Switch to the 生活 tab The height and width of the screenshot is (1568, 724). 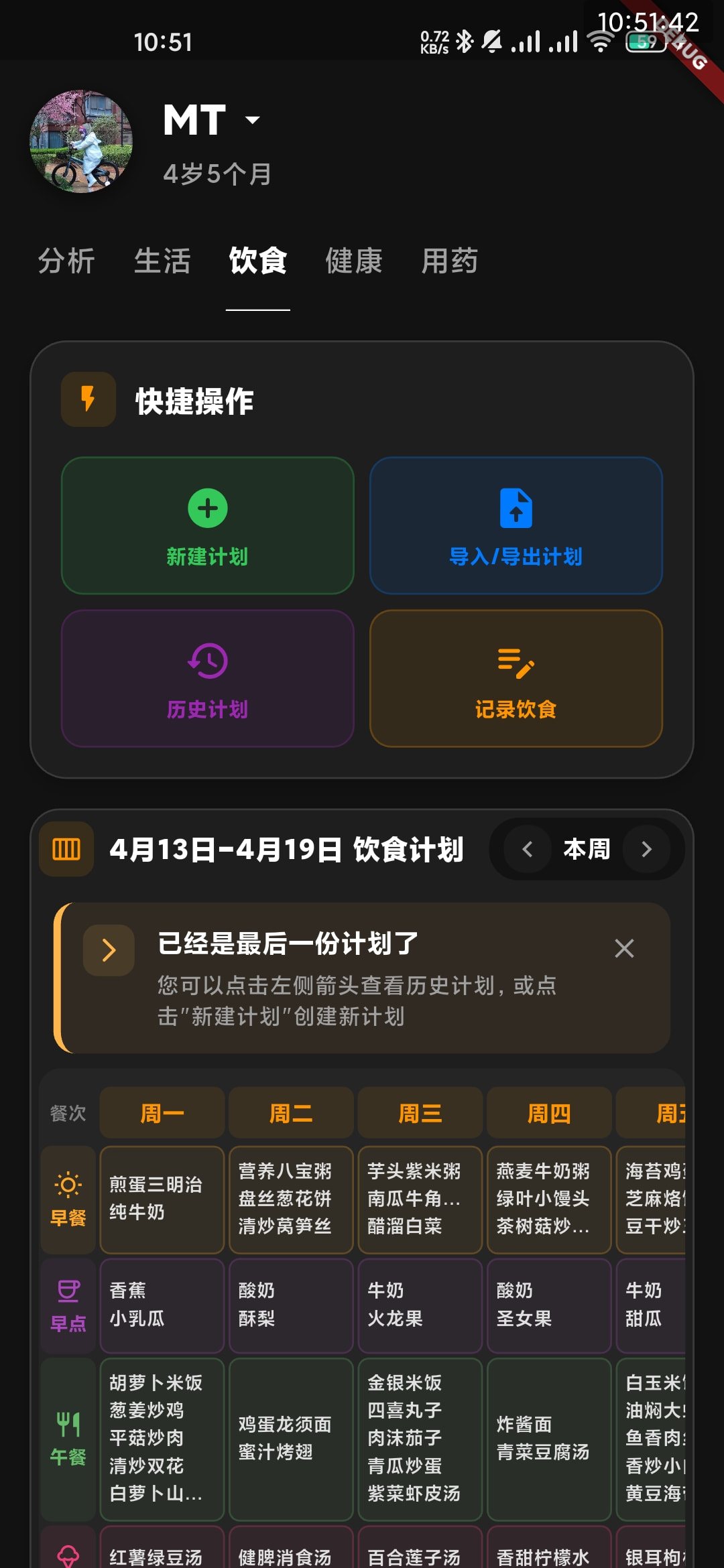(162, 261)
